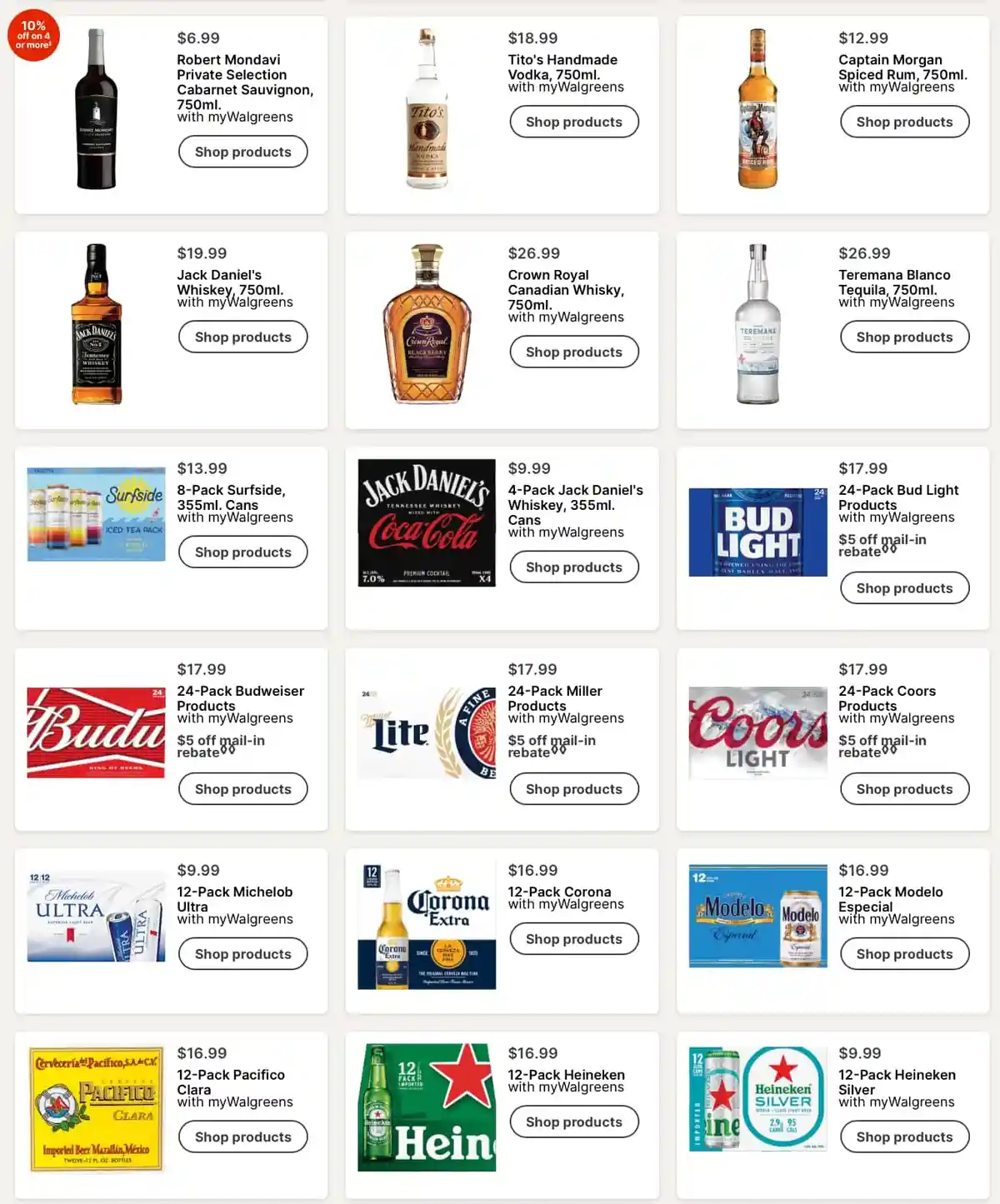Shop products for Teremana Blanco Tequila
Screen dimensions: 1000x1204
click(x=904, y=337)
